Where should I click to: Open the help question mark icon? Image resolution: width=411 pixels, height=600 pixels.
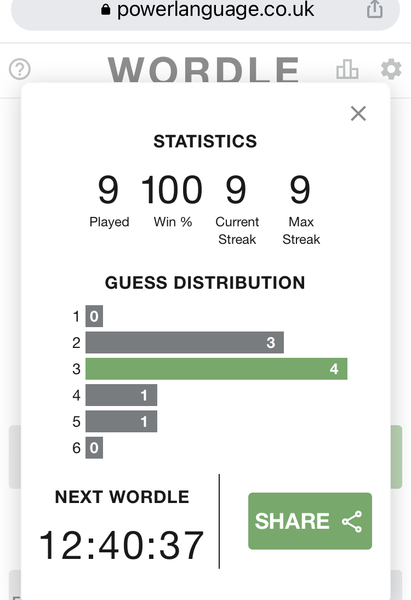pyautogui.click(x=20, y=69)
